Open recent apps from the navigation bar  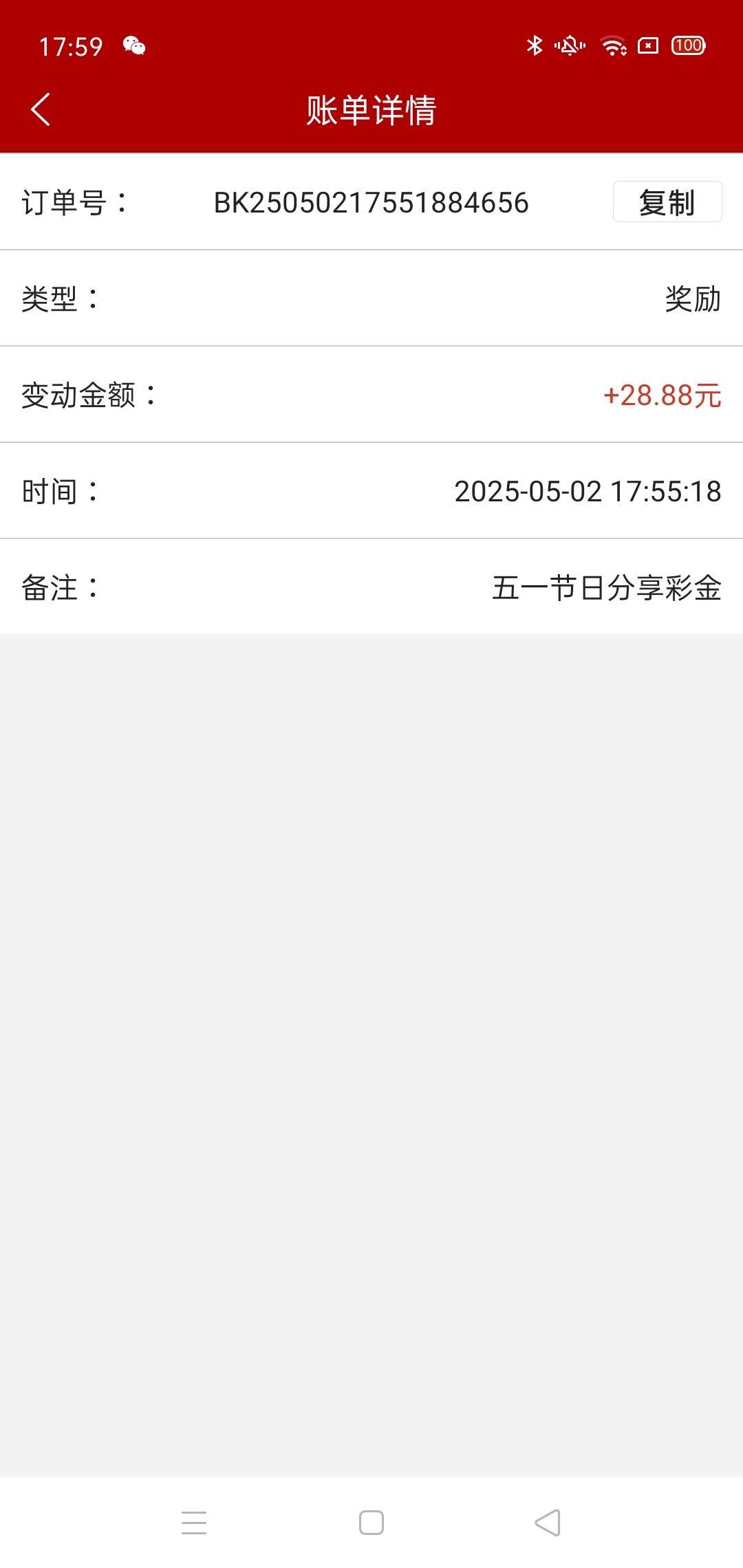click(x=194, y=1523)
